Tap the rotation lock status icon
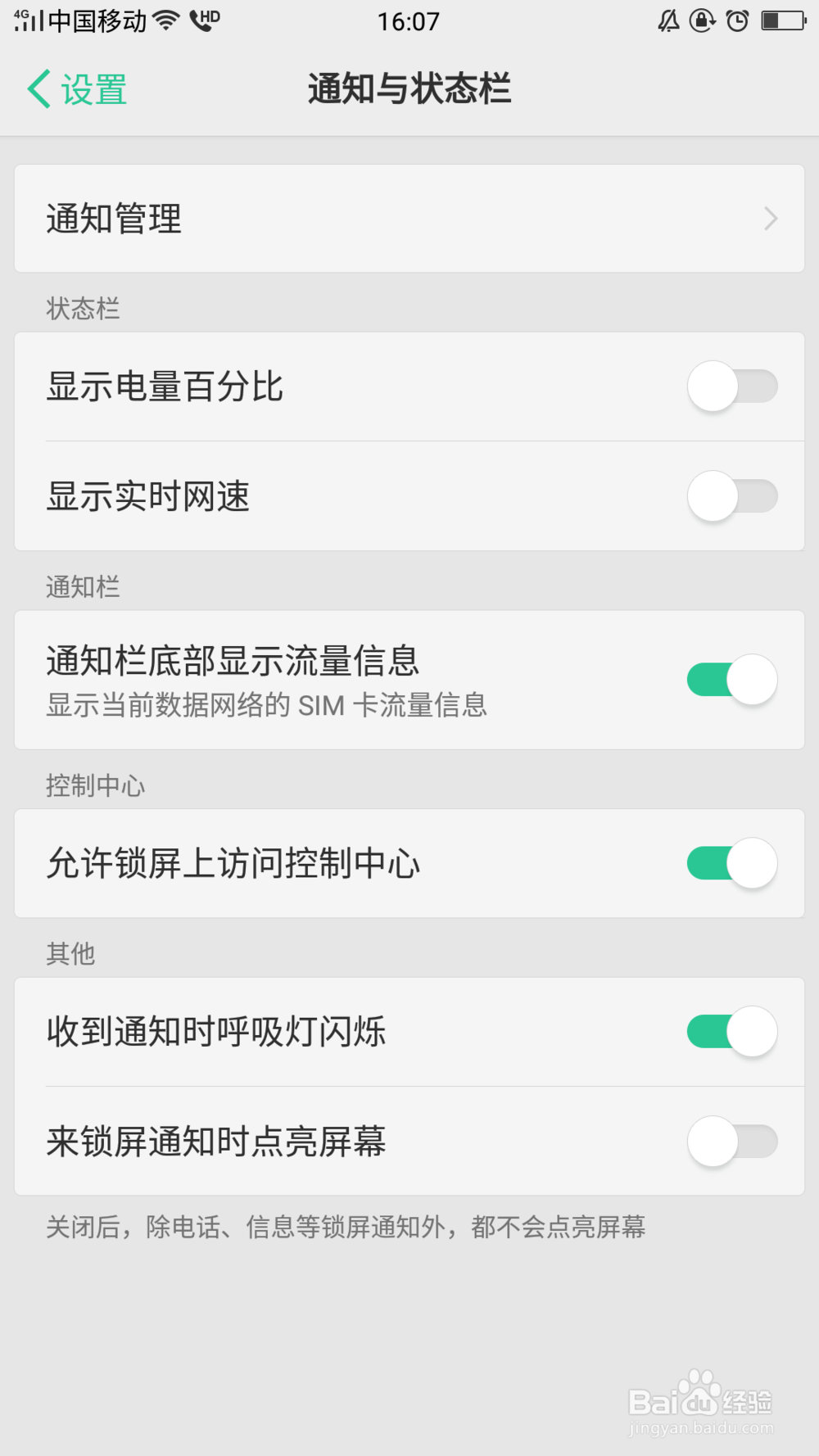Viewport: 819px width, 1456px height. [x=703, y=20]
